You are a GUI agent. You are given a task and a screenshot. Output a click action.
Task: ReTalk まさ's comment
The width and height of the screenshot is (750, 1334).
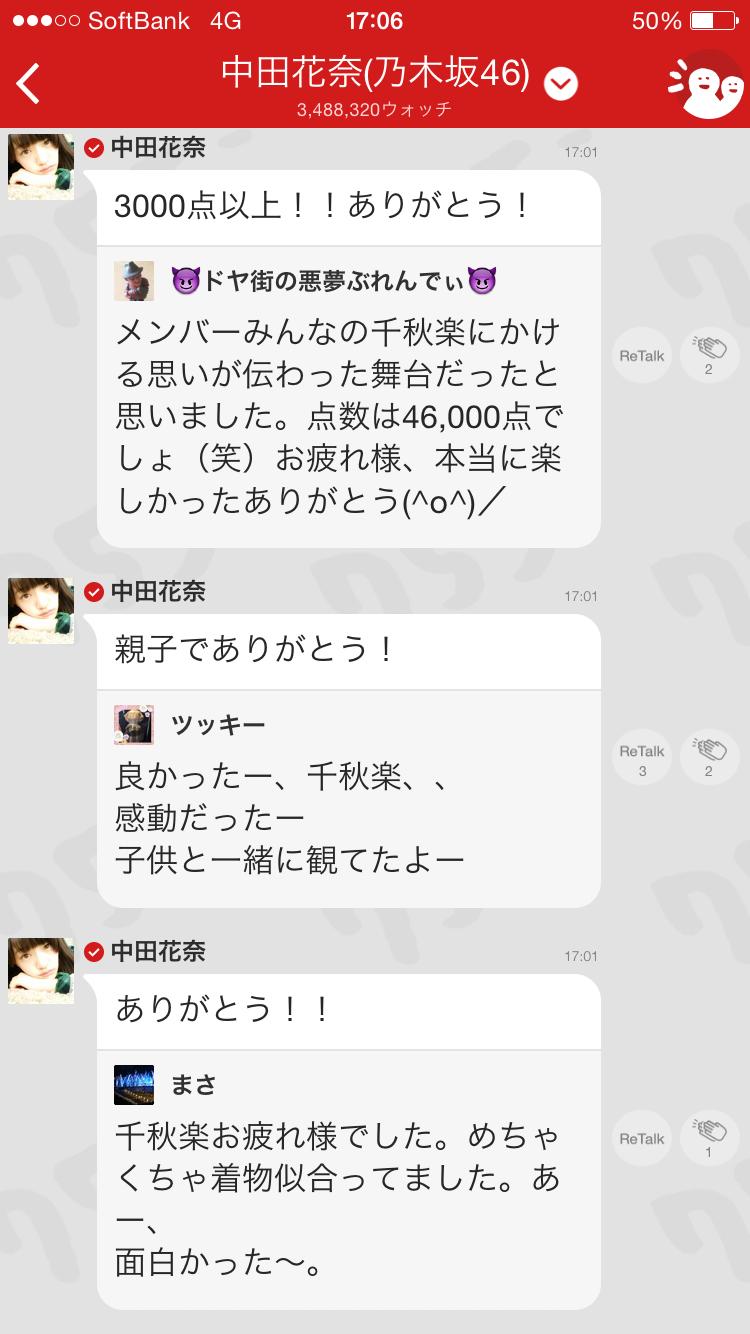click(x=640, y=1138)
